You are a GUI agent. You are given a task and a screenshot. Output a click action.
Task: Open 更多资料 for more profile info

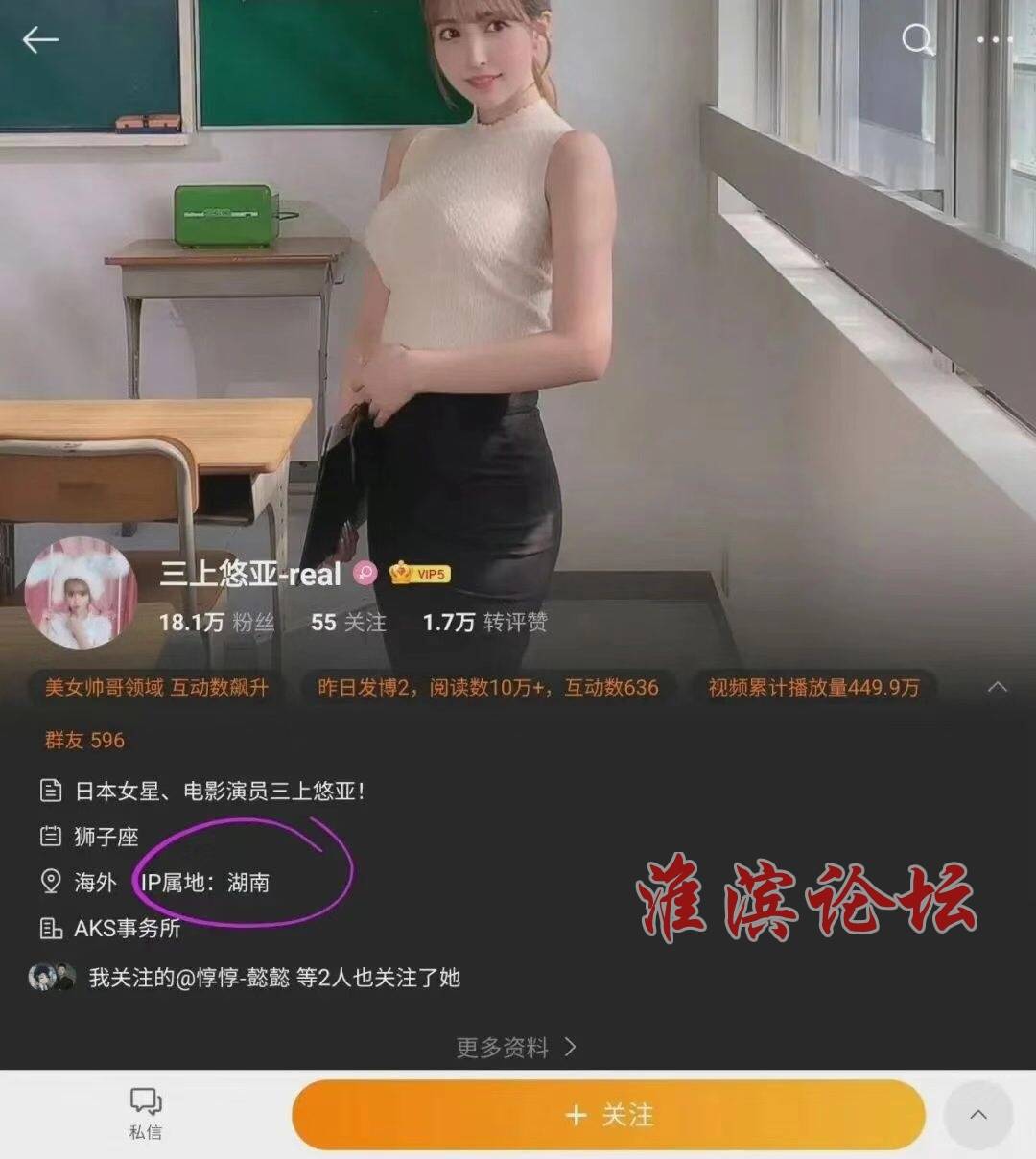point(516,1047)
